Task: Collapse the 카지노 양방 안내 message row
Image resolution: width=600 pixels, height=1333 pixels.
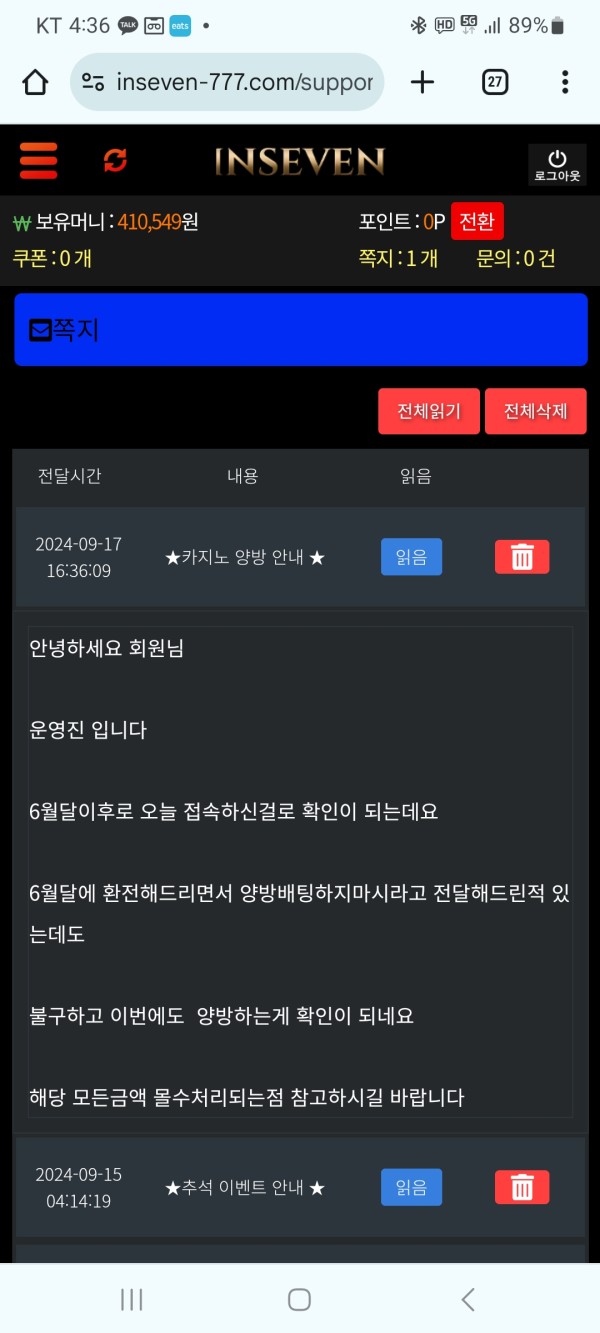Action: pyautogui.click(x=245, y=557)
